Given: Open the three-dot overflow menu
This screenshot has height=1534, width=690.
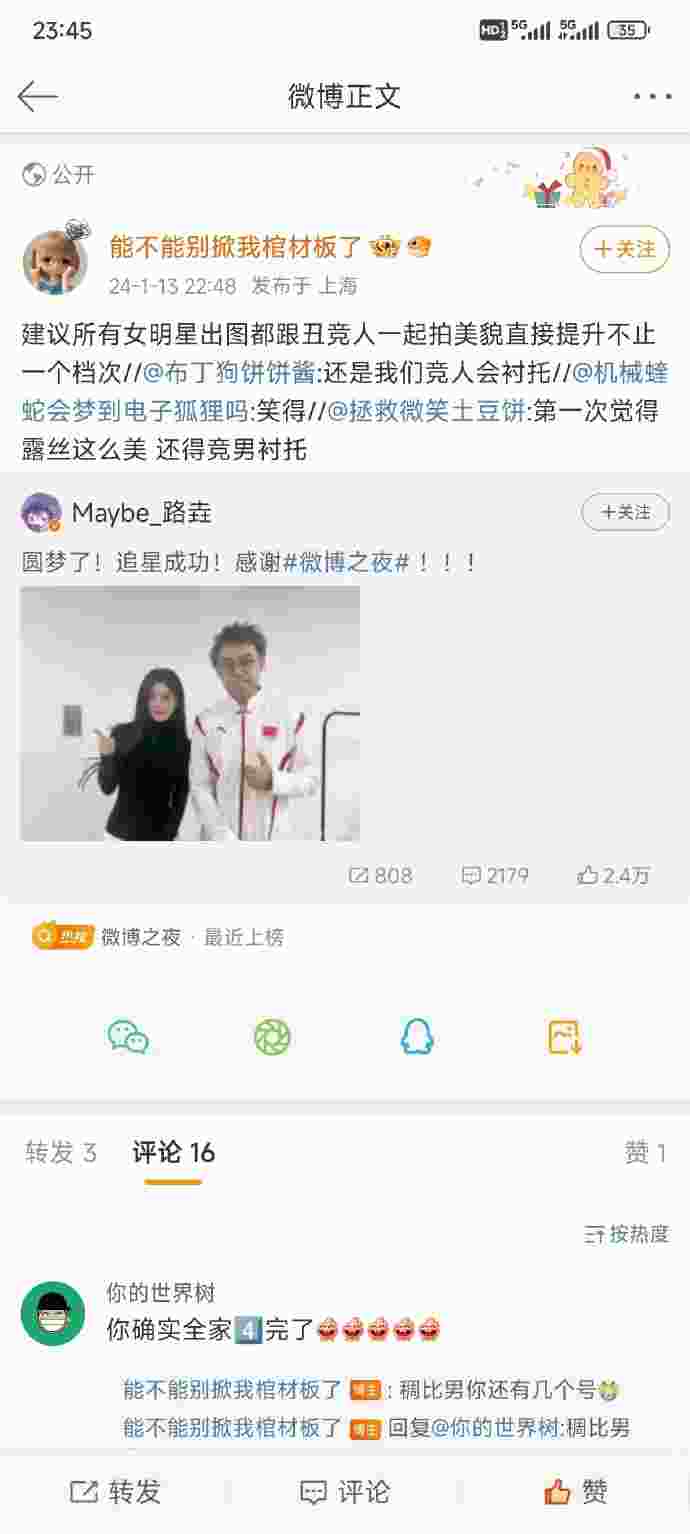Looking at the screenshot, I should click(652, 97).
